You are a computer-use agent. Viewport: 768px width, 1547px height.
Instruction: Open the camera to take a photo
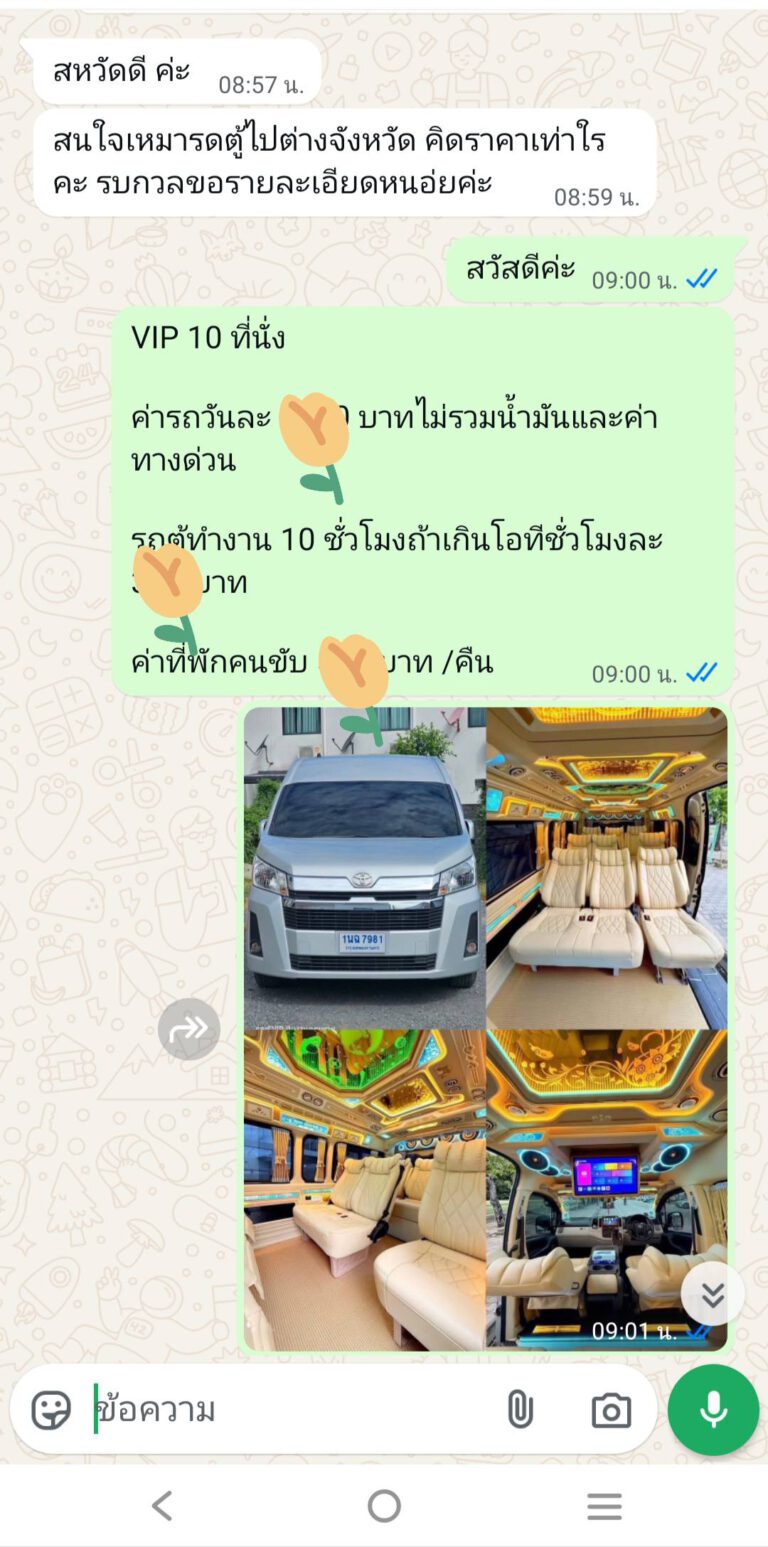point(611,1410)
